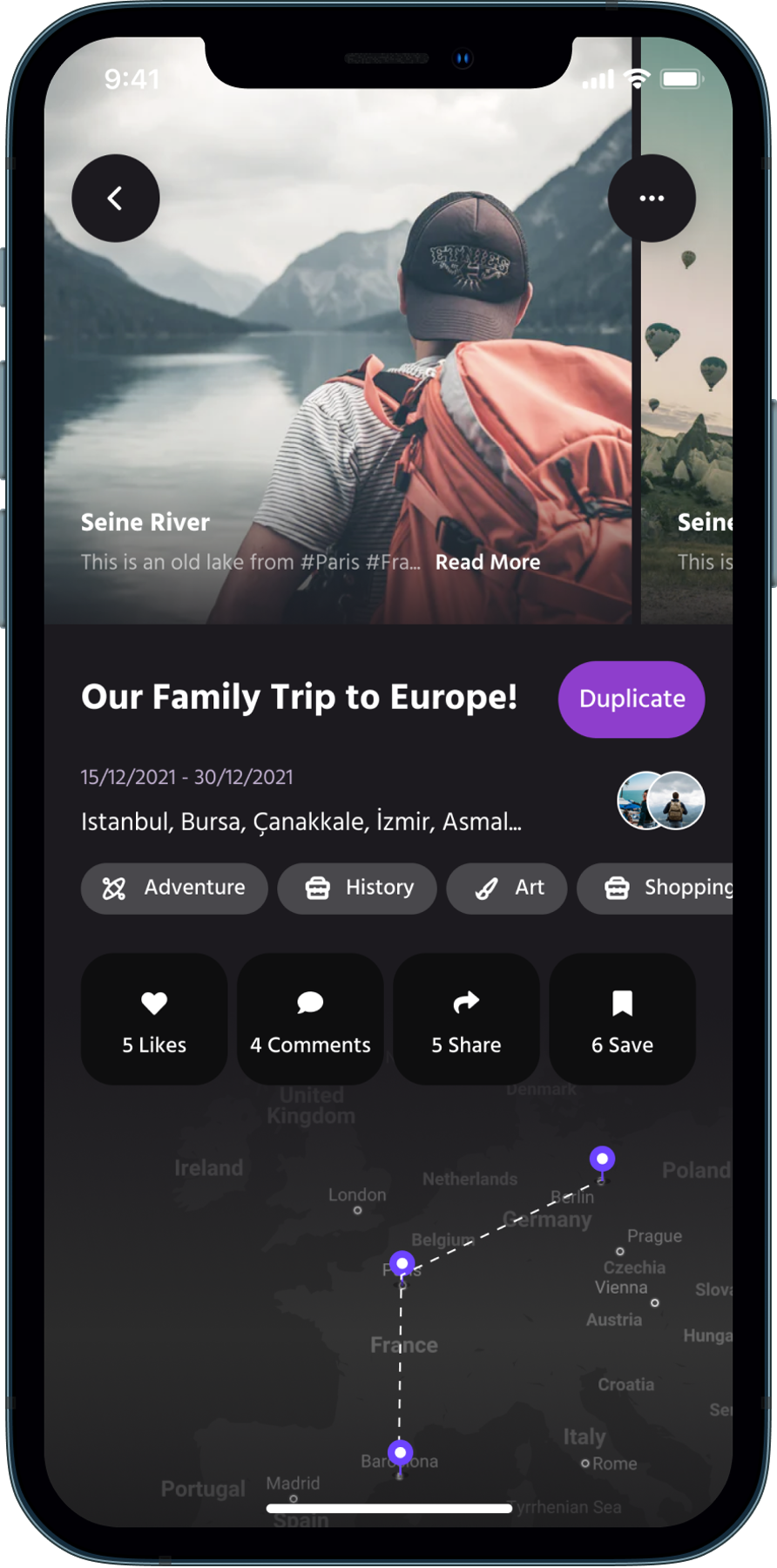
Task: Open the 4 Comments section
Action: tap(310, 1019)
